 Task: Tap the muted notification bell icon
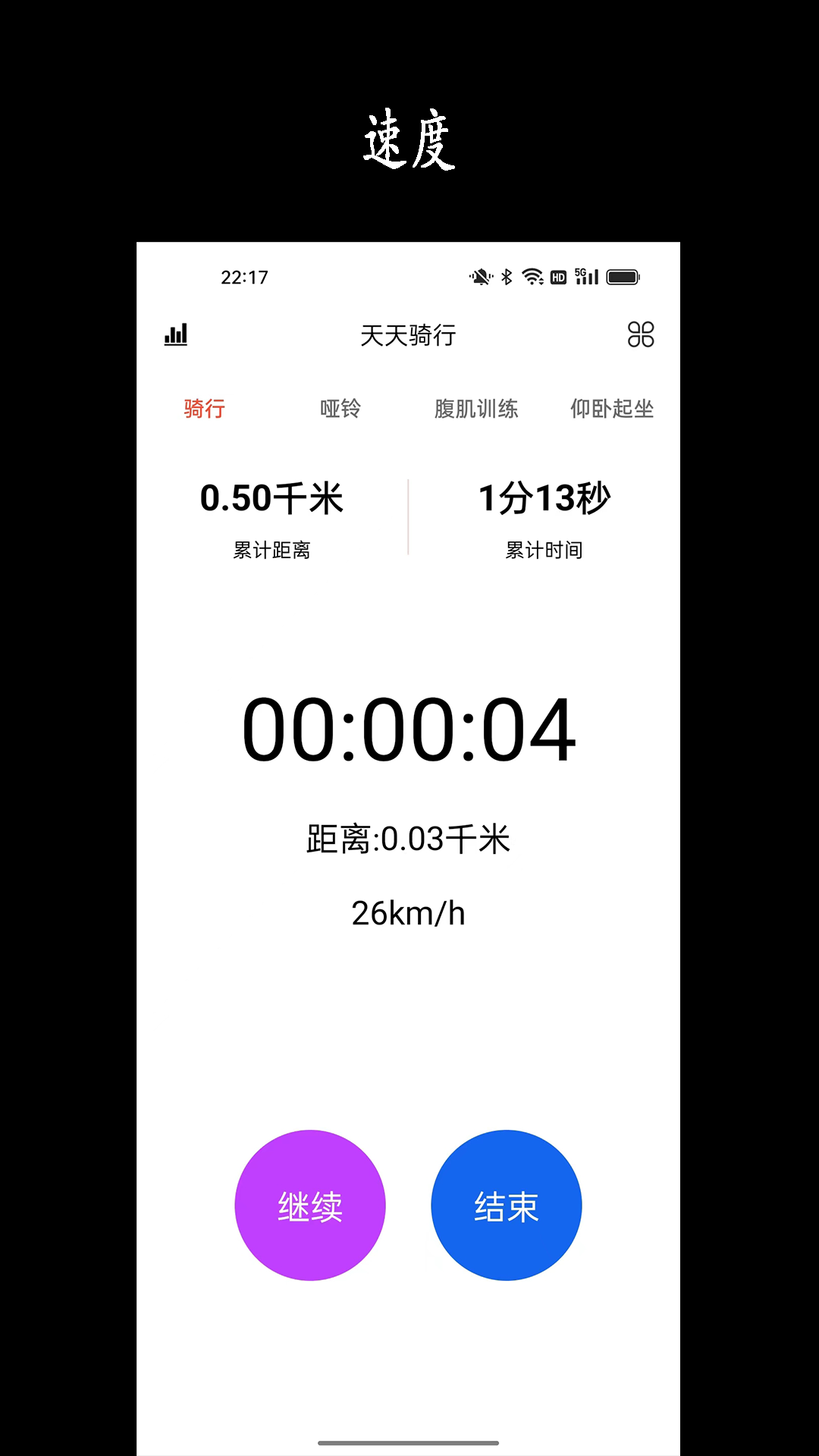480,278
